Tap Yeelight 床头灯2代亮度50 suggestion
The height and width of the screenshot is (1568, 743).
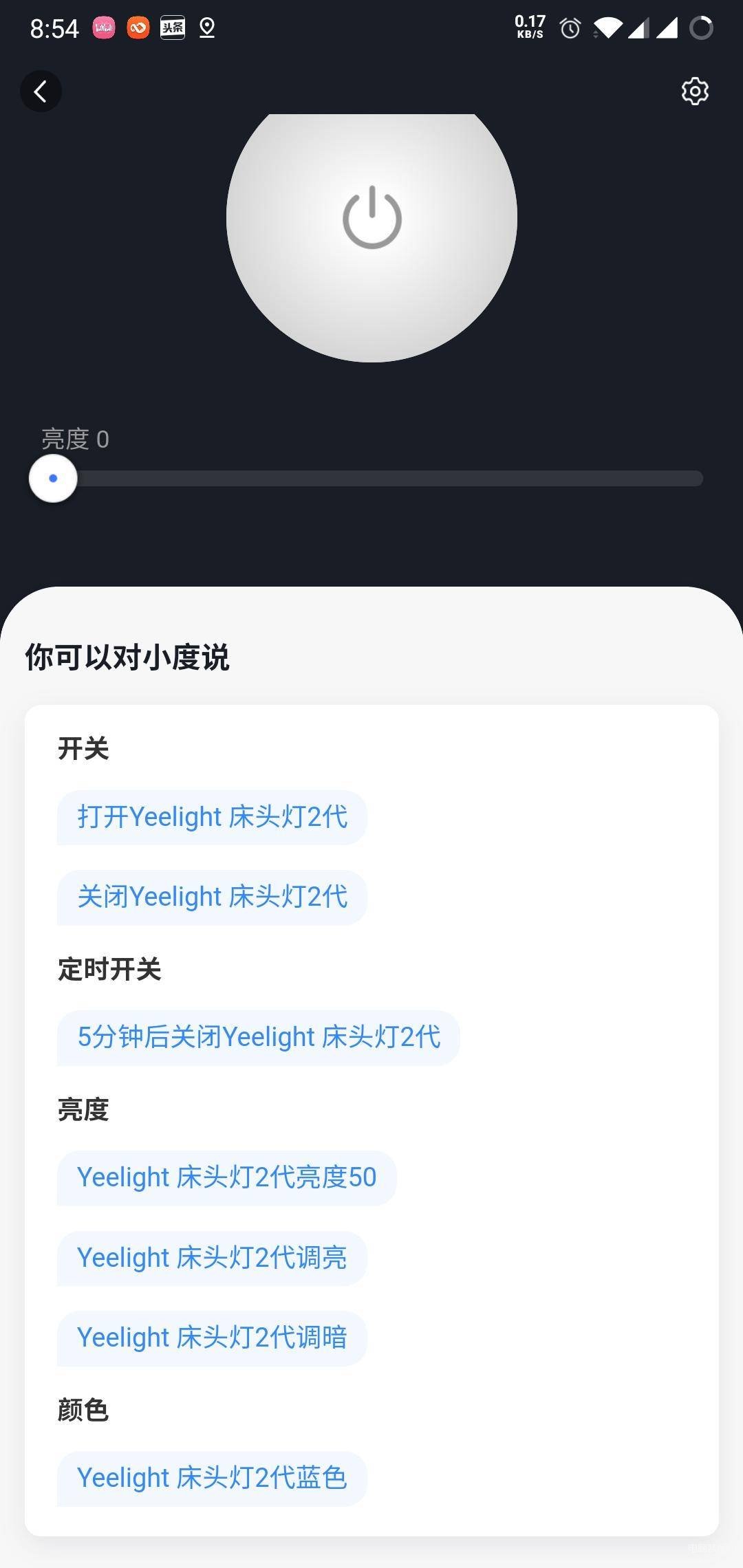pos(226,1177)
